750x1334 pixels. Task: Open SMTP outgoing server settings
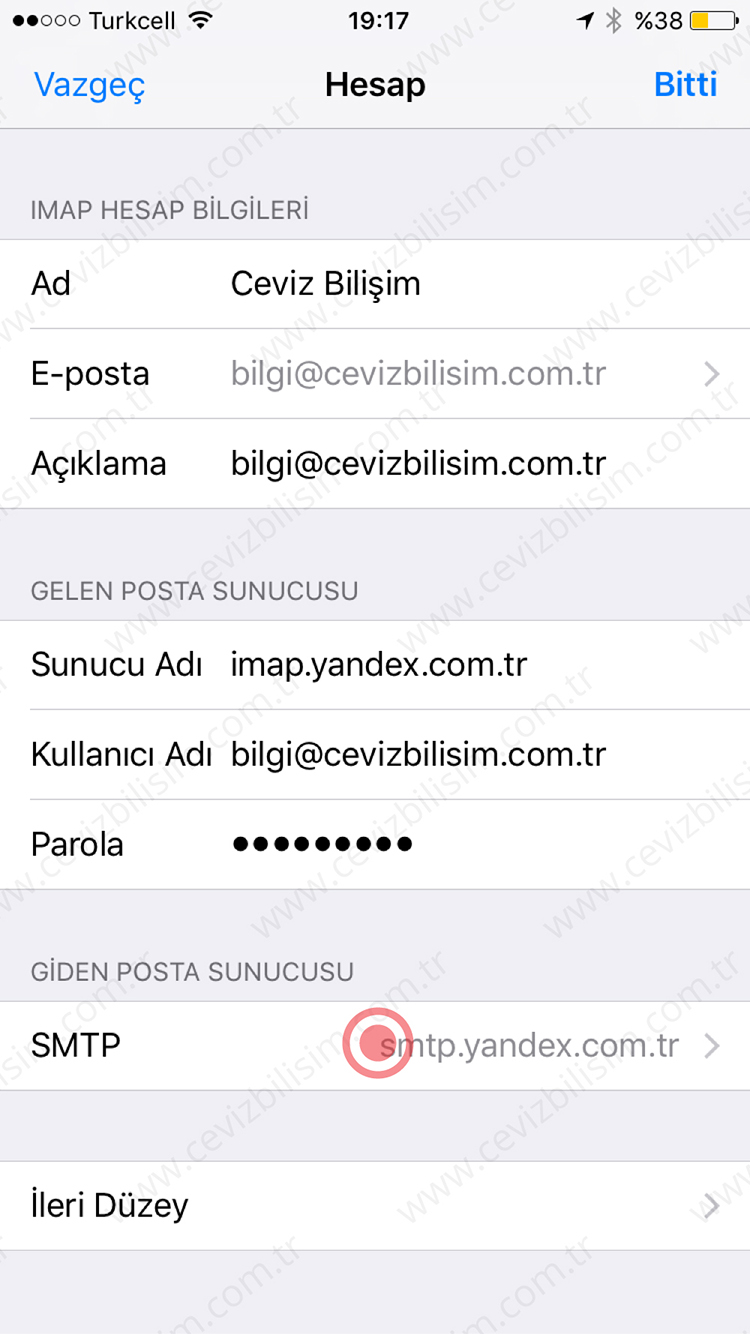click(375, 1045)
